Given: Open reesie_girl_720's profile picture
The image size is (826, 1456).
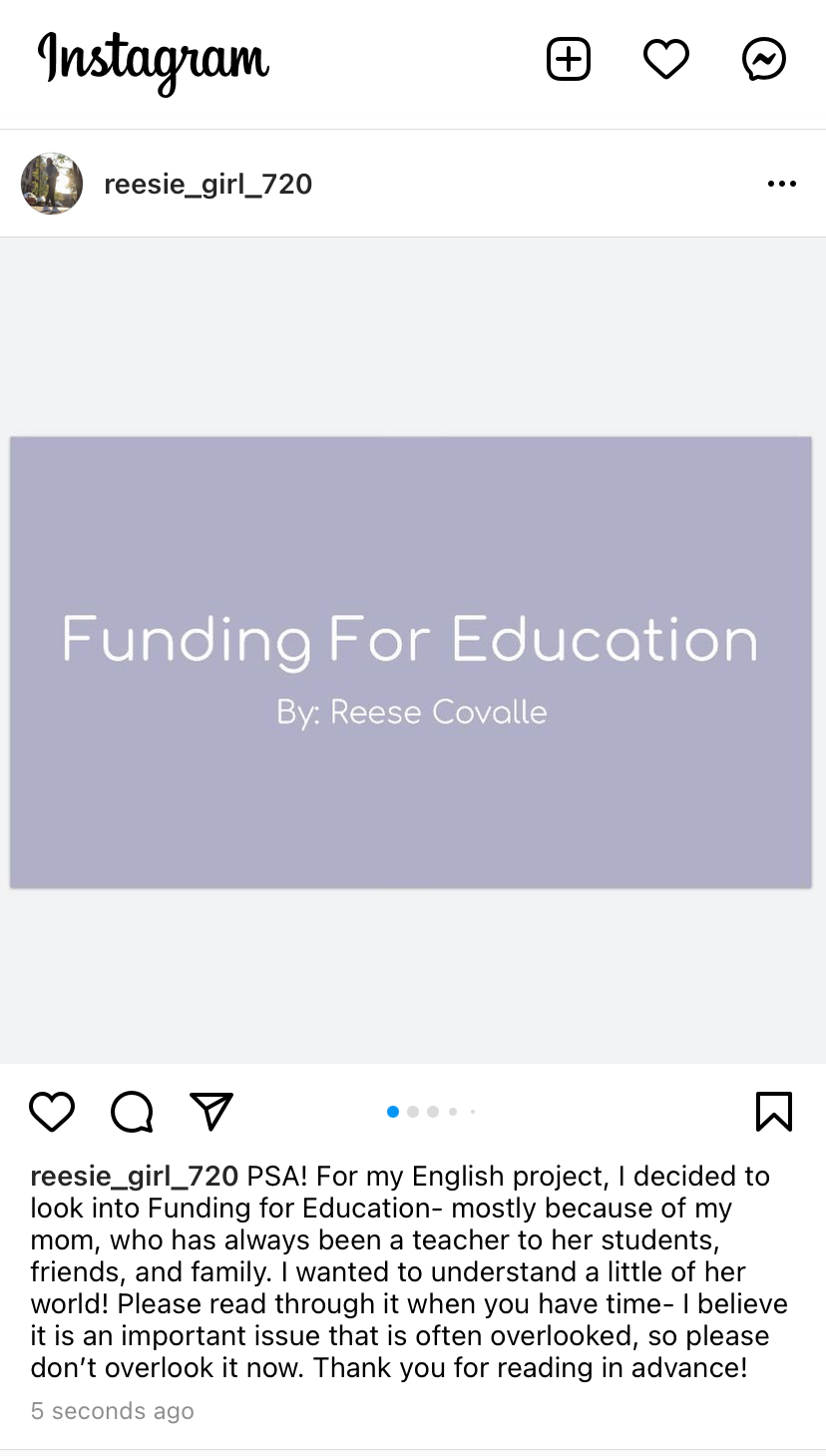Looking at the screenshot, I should point(52,184).
